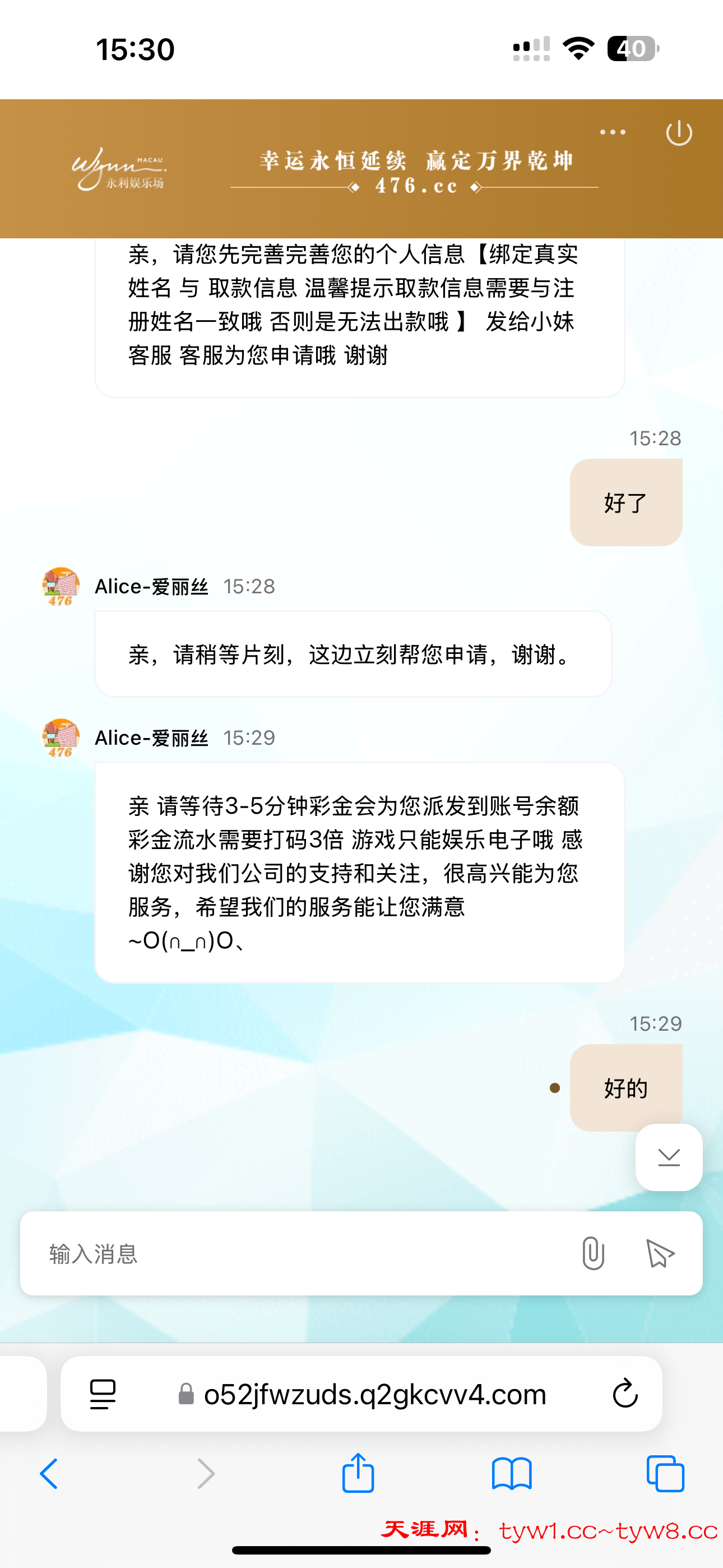Screen dimensions: 723x1568
Task: Attach a file with the paperclip icon
Action: coord(593,1254)
